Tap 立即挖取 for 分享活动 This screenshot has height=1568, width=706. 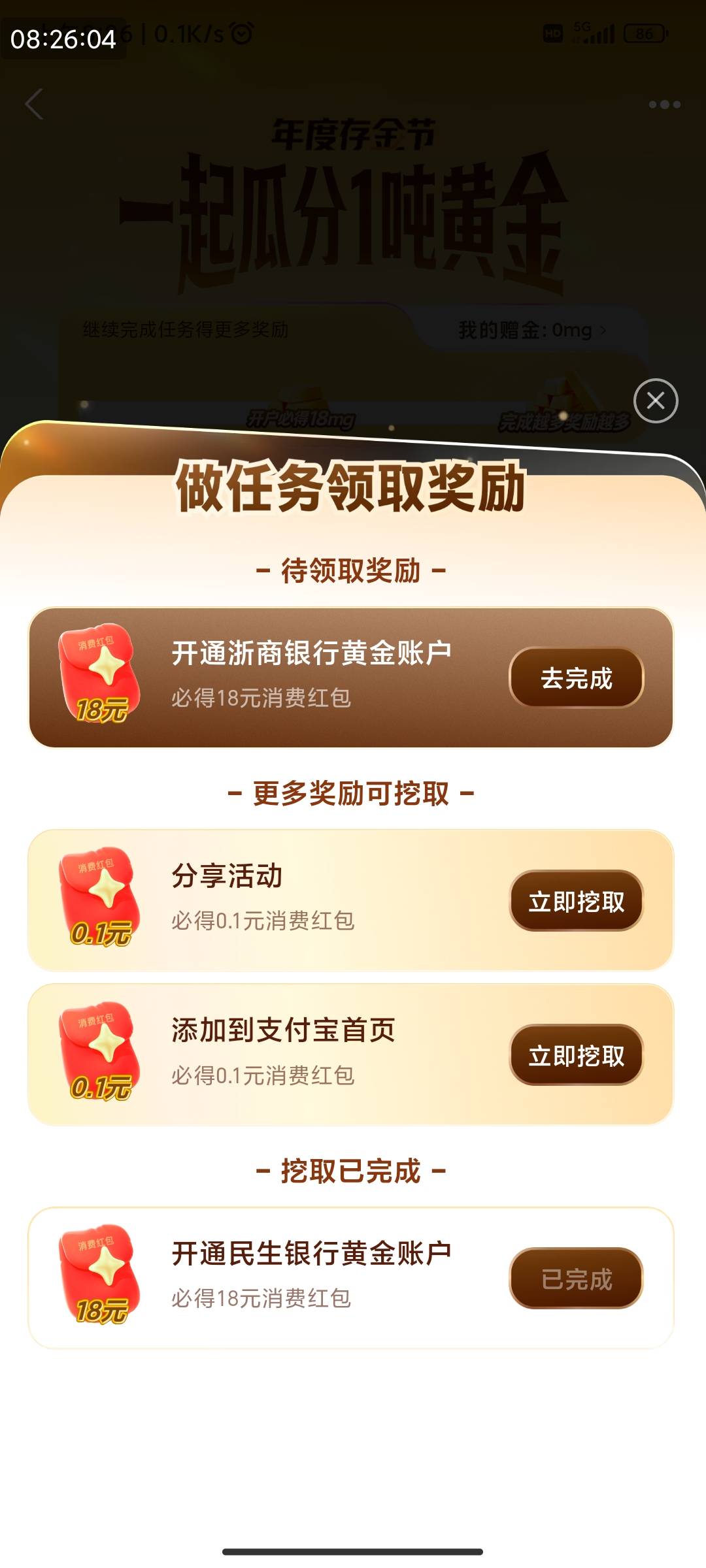pyautogui.click(x=577, y=901)
